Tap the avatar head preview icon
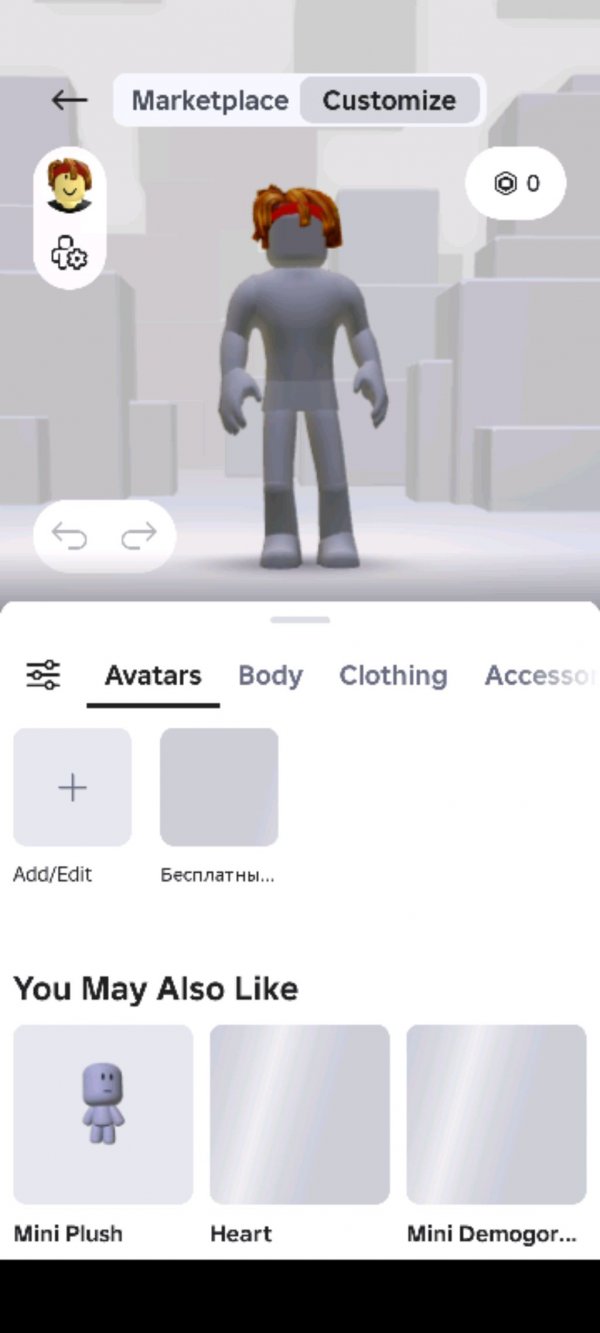The height and width of the screenshot is (1333, 600). 69,187
